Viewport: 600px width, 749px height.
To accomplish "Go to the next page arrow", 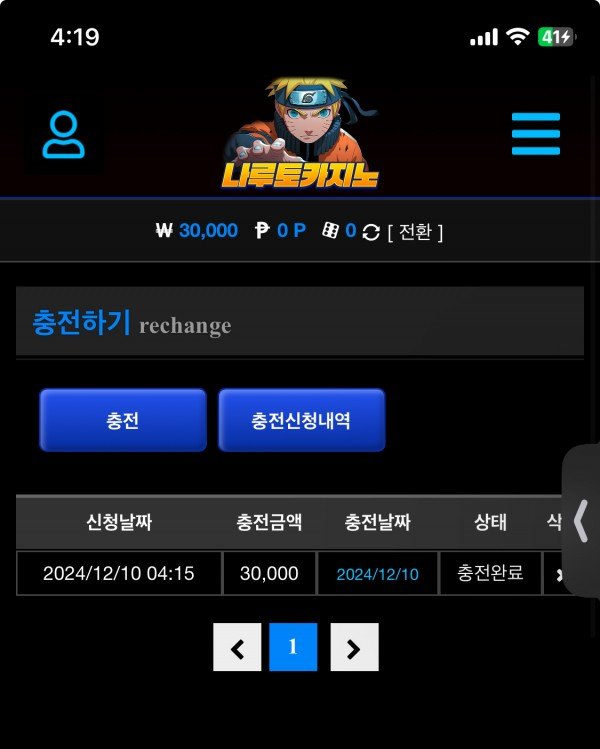I will click(x=354, y=647).
